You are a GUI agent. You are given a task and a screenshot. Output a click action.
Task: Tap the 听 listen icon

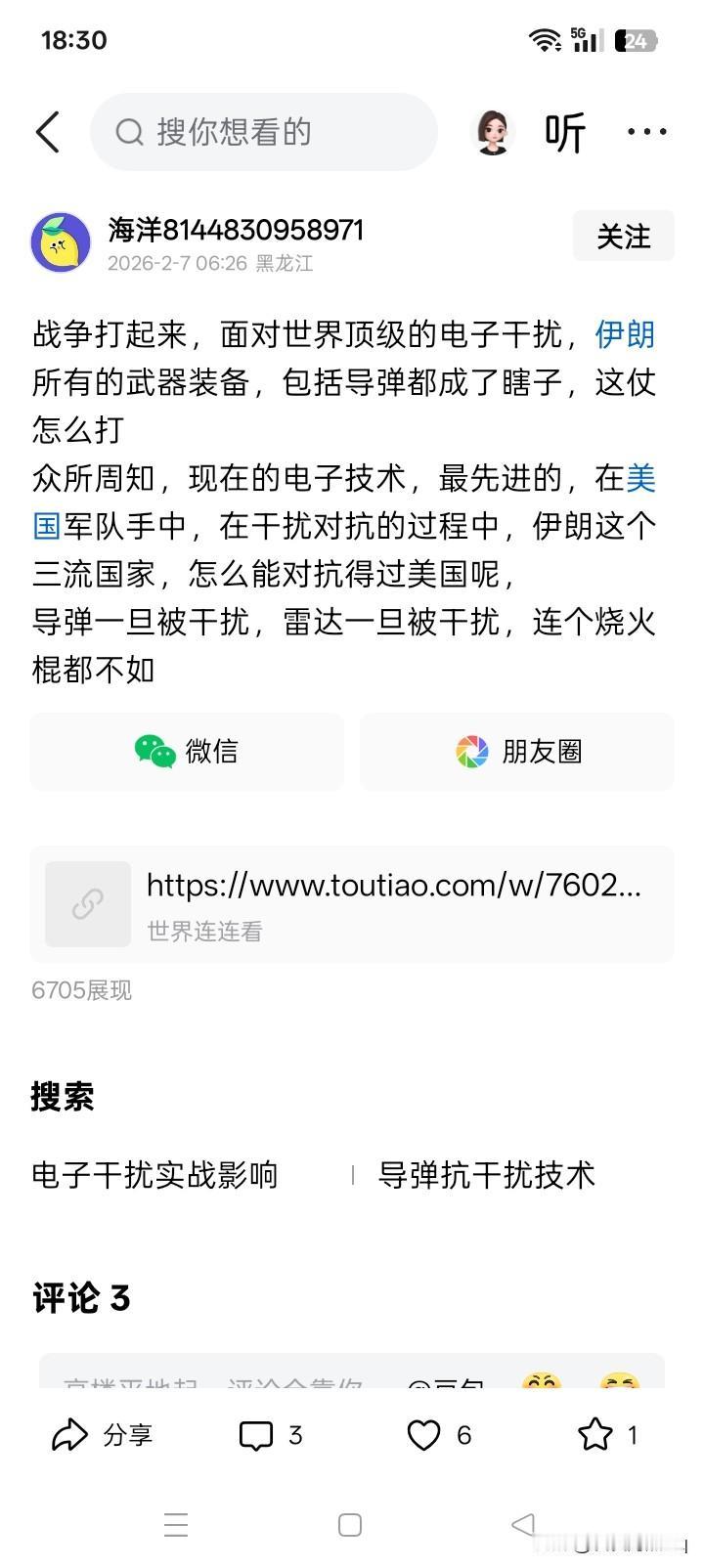pyautogui.click(x=565, y=132)
